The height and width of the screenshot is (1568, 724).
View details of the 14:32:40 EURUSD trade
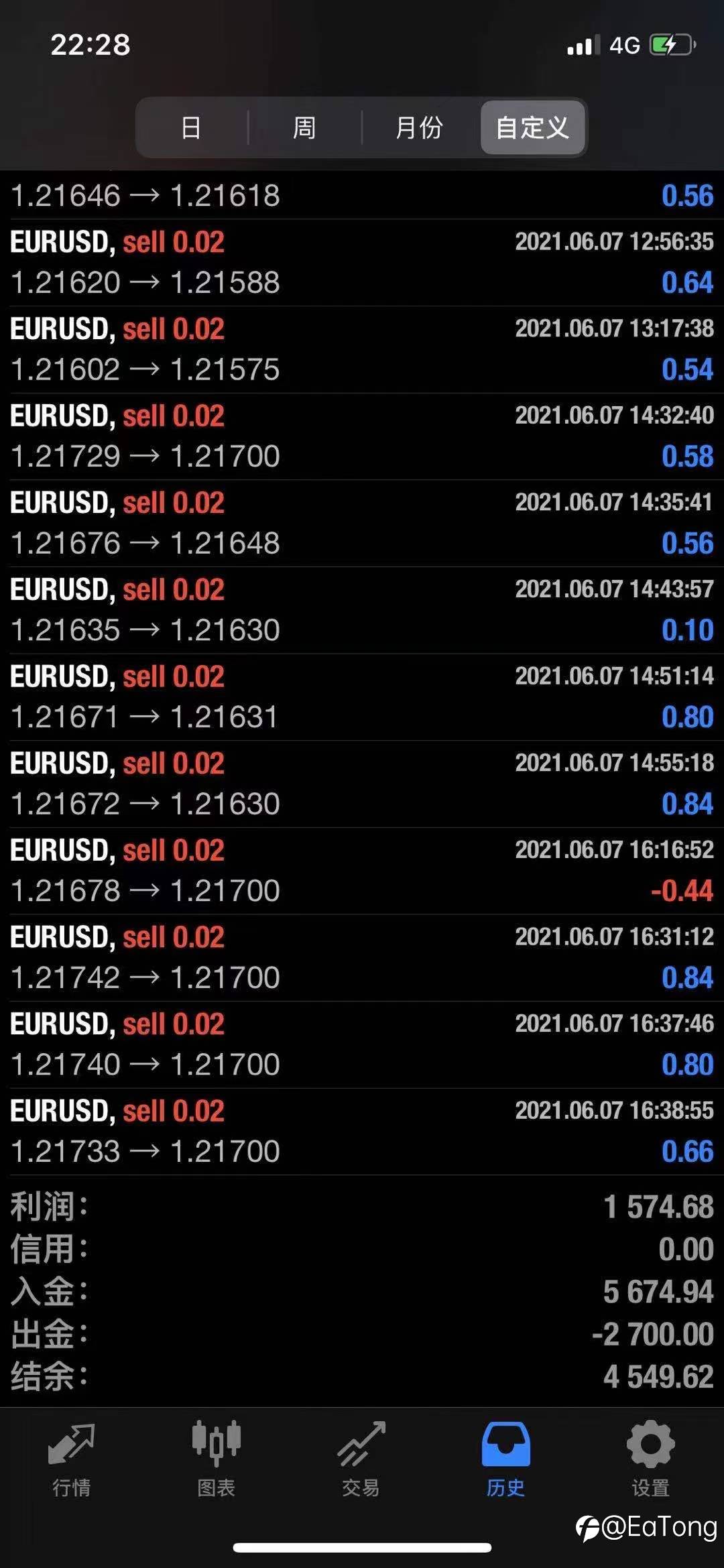[362, 436]
